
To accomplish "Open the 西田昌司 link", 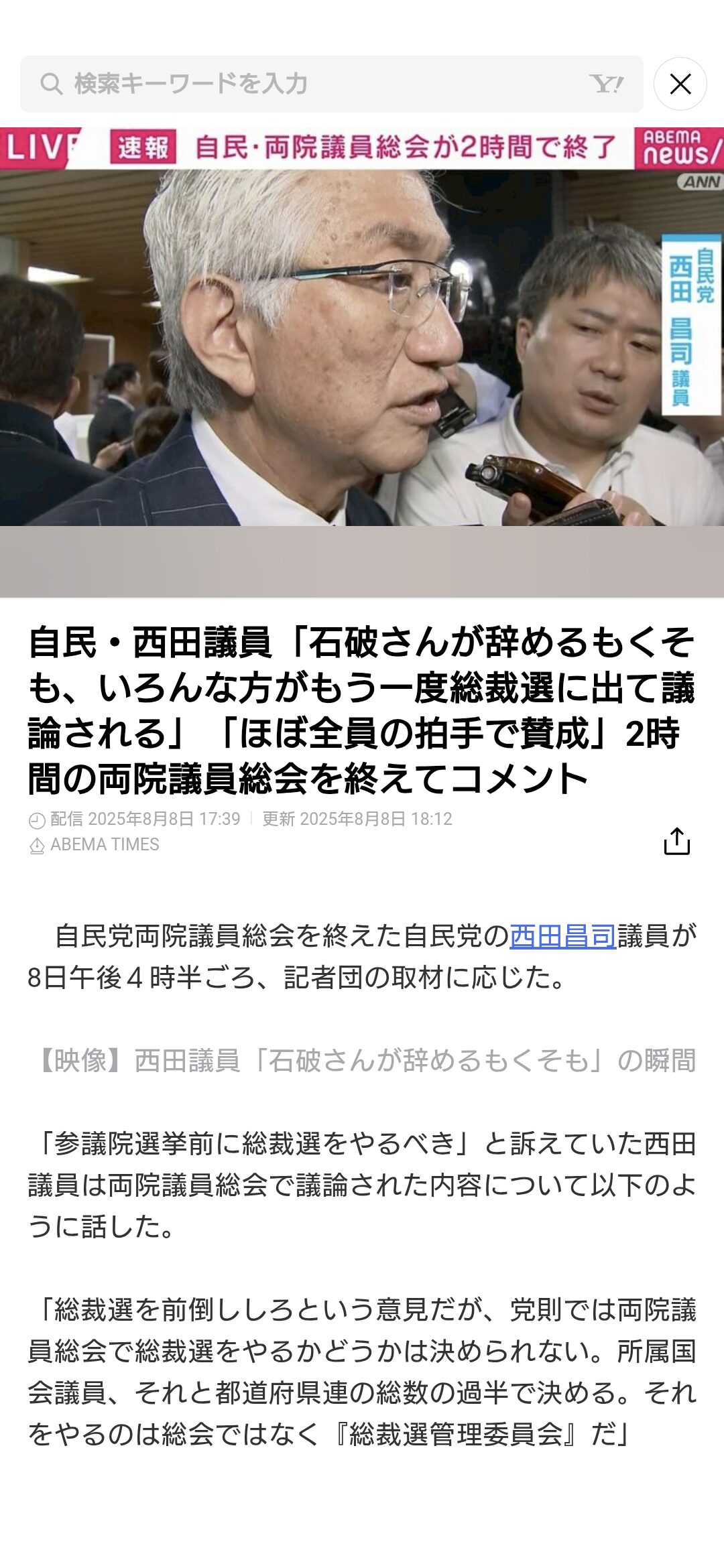I will point(563,936).
